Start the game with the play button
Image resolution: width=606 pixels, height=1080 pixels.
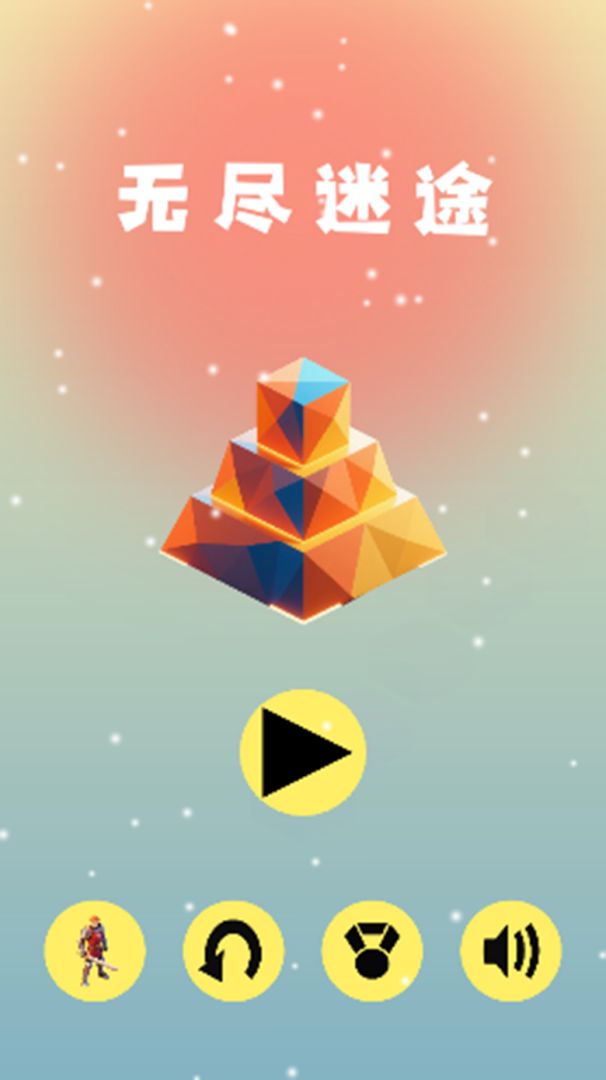pyautogui.click(x=303, y=752)
